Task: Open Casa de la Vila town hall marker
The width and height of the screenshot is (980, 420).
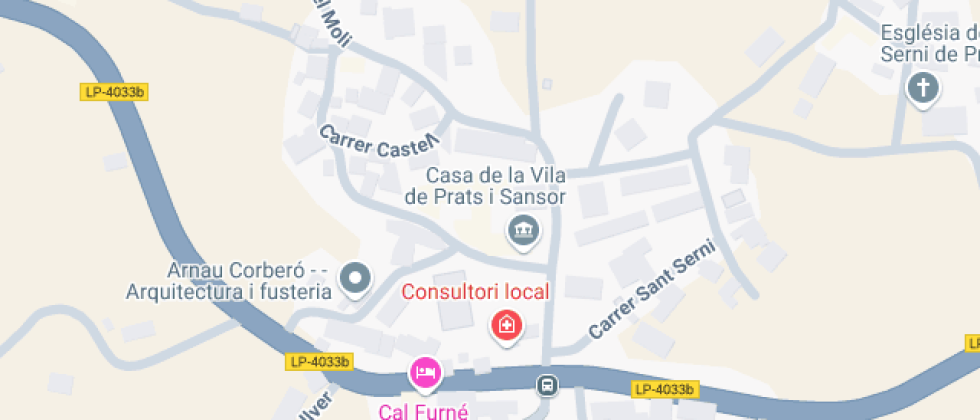Action: pyautogui.click(x=523, y=232)
